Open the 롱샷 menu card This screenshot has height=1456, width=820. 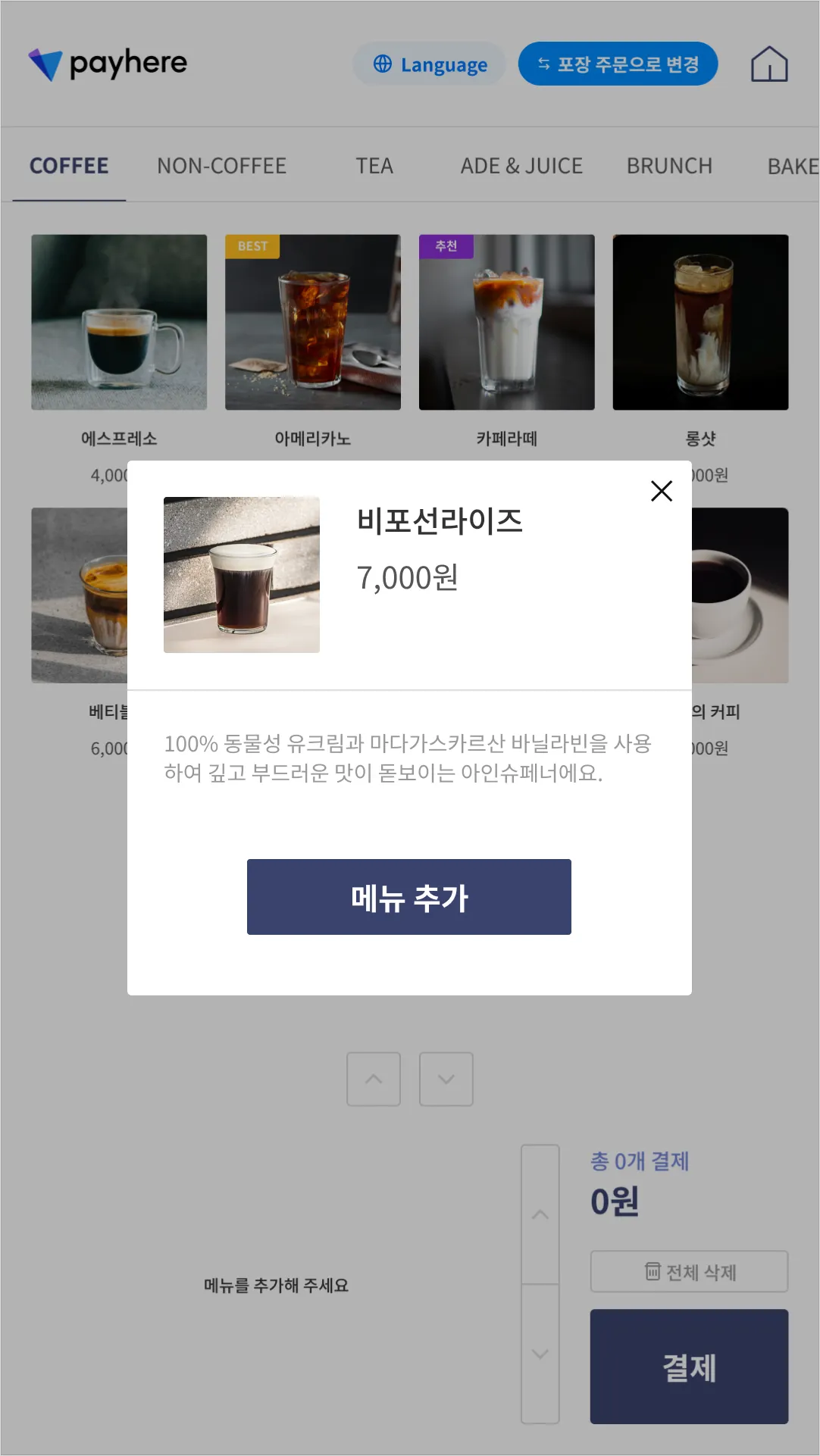[x=700, y=323]
